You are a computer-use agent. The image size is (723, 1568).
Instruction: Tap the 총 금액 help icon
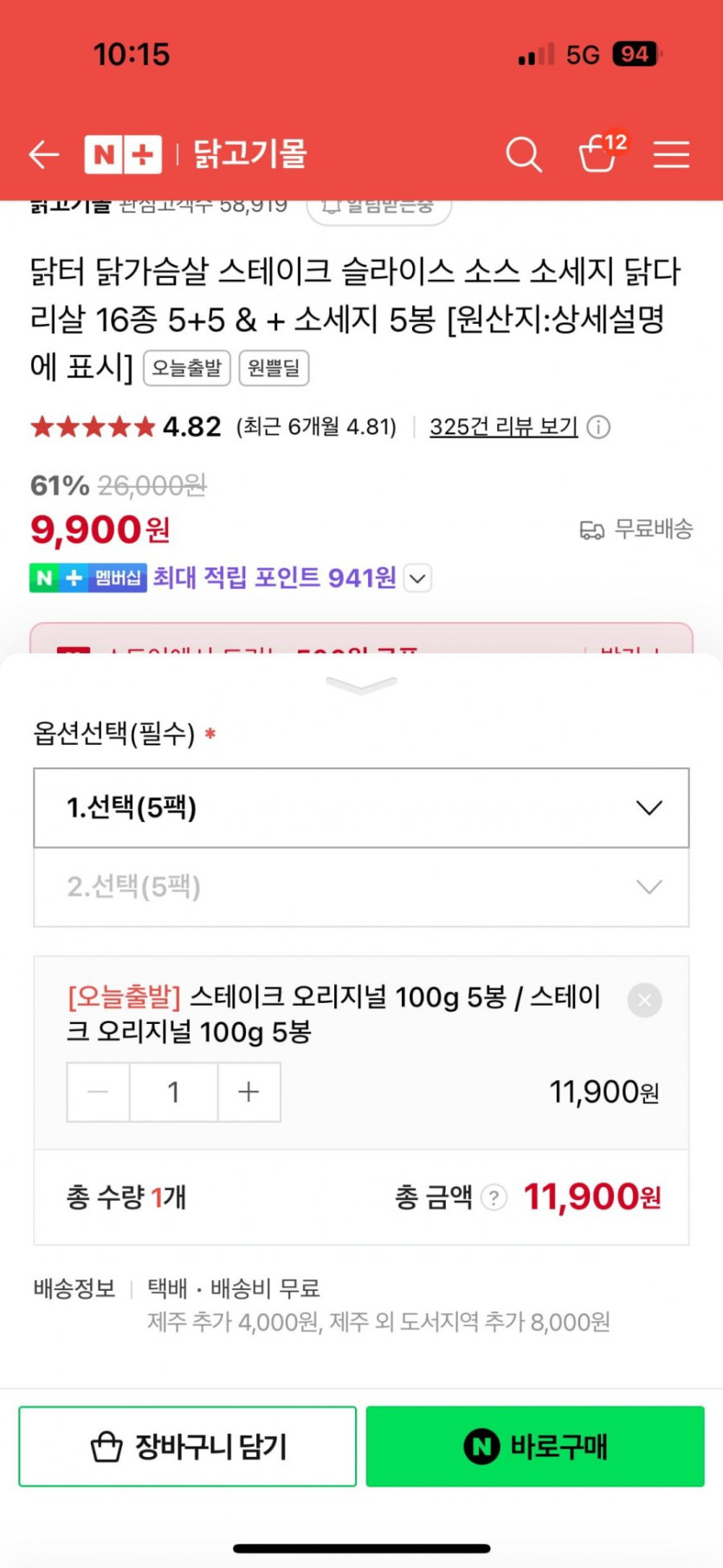(x=494, y=1197)
